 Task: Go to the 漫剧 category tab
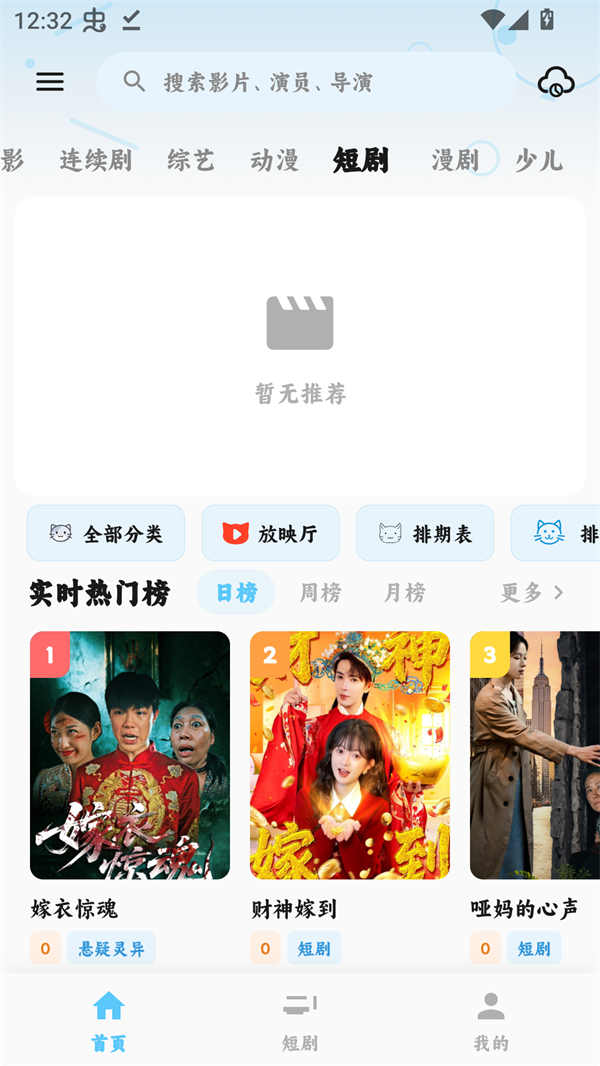coord(455,160)
